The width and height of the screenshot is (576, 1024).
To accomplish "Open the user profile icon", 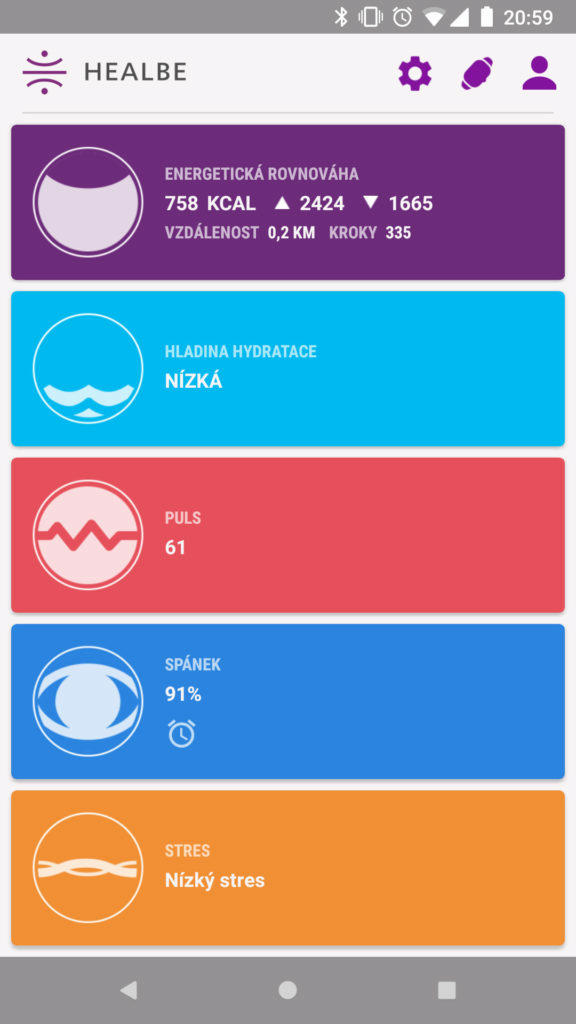I will (539, 73).
